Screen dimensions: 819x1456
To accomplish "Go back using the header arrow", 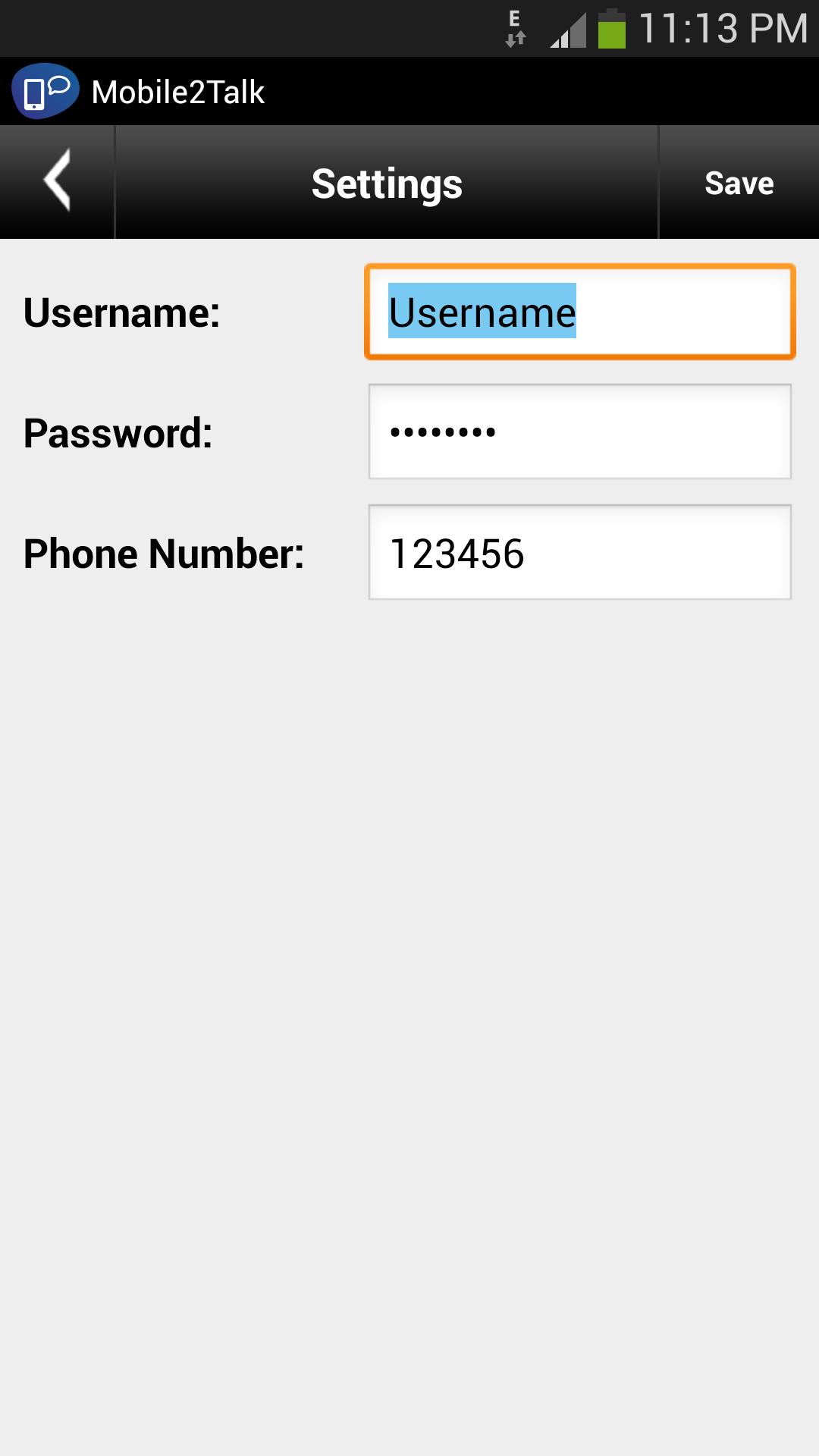I will click(57, 182).
